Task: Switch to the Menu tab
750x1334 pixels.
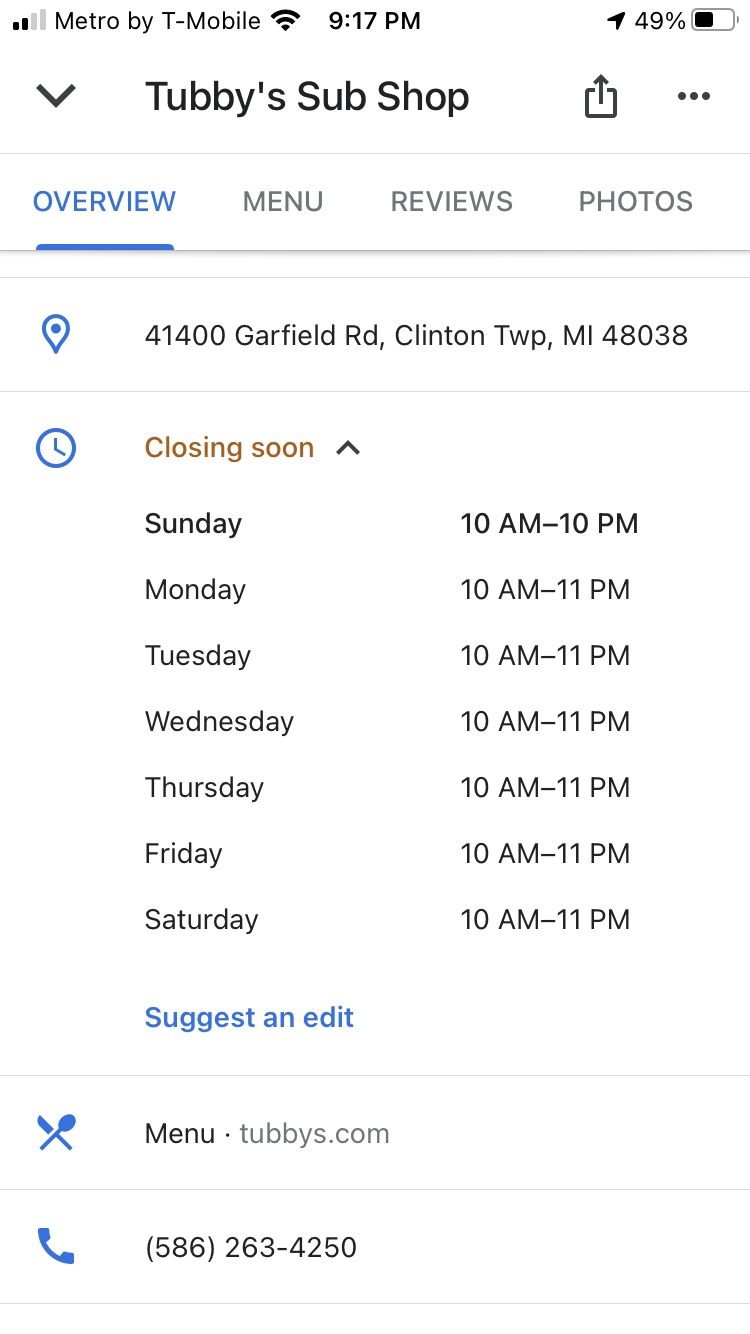Action: [283, 202]
